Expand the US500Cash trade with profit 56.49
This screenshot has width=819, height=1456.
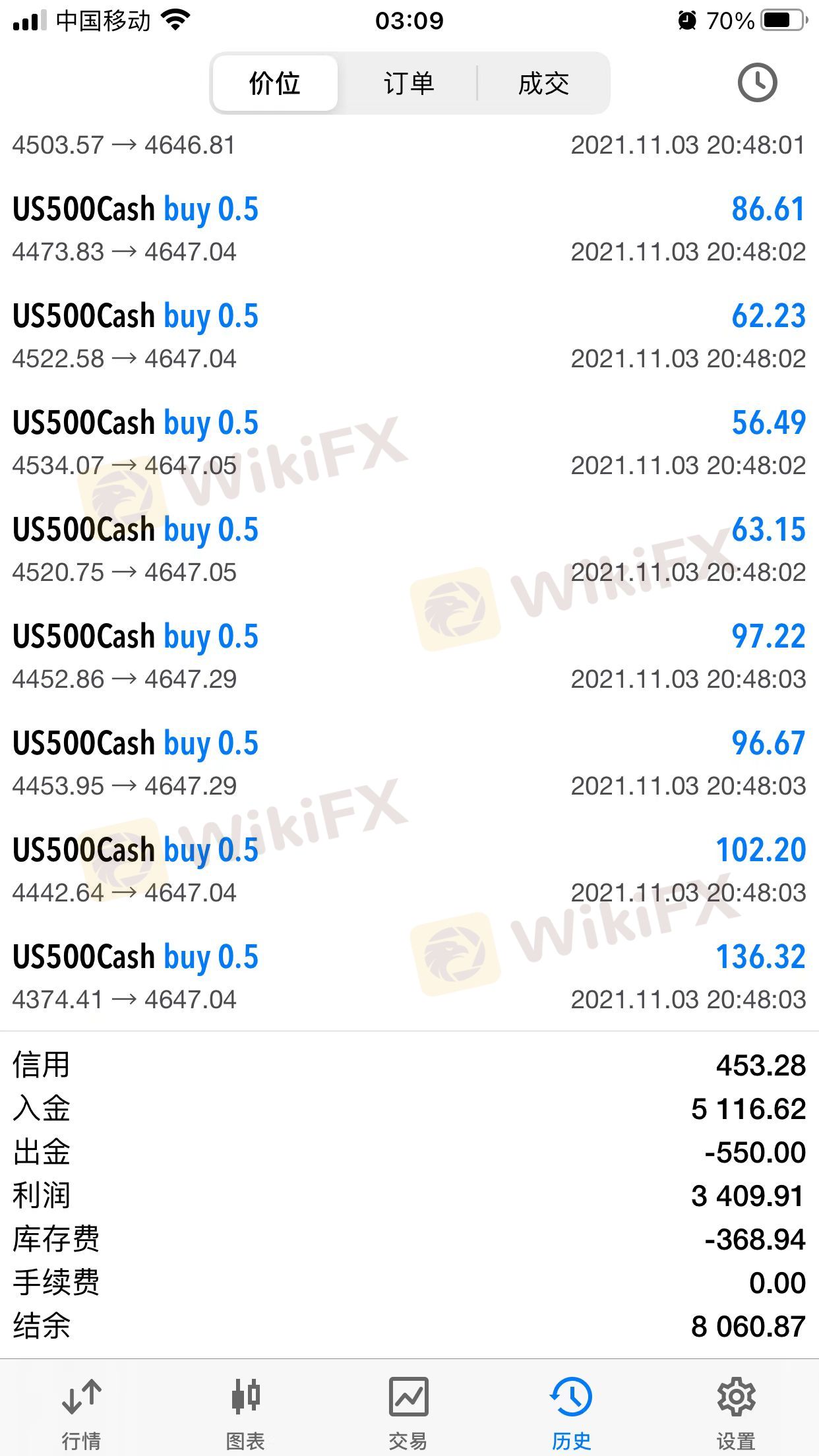[x=409, y=442]
